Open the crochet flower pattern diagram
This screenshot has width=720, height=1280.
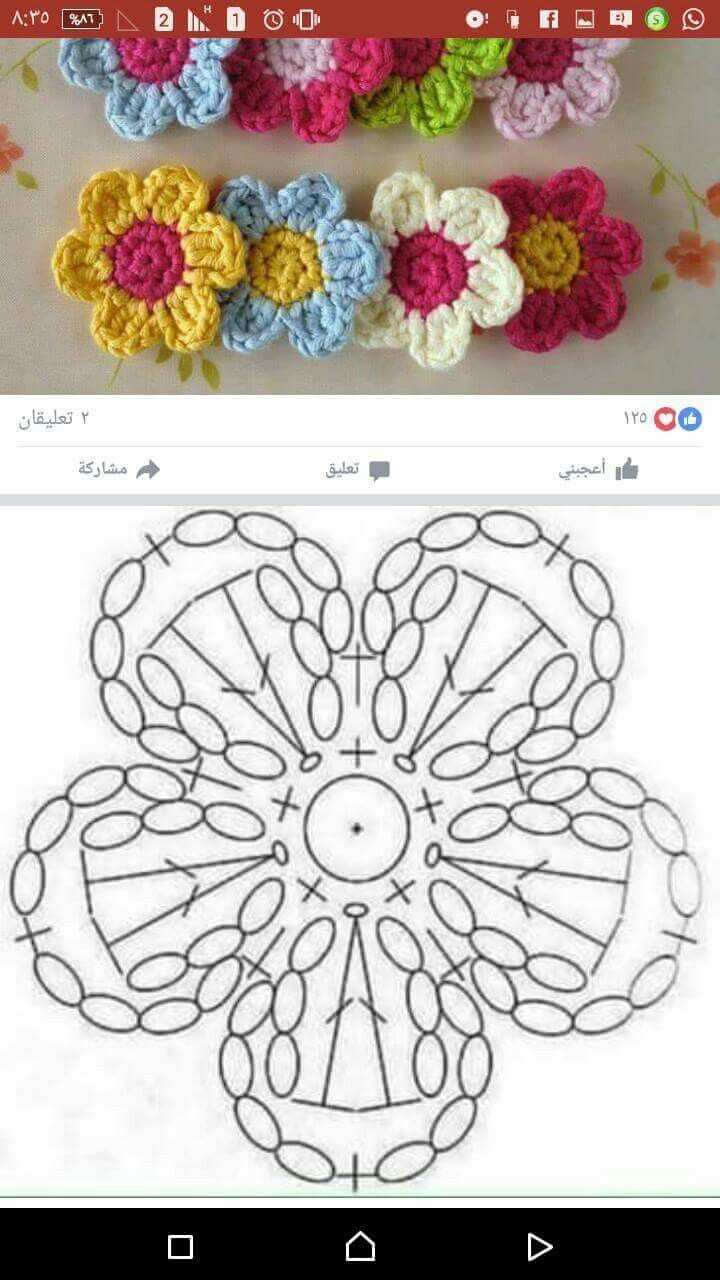[x=358, y=848]
